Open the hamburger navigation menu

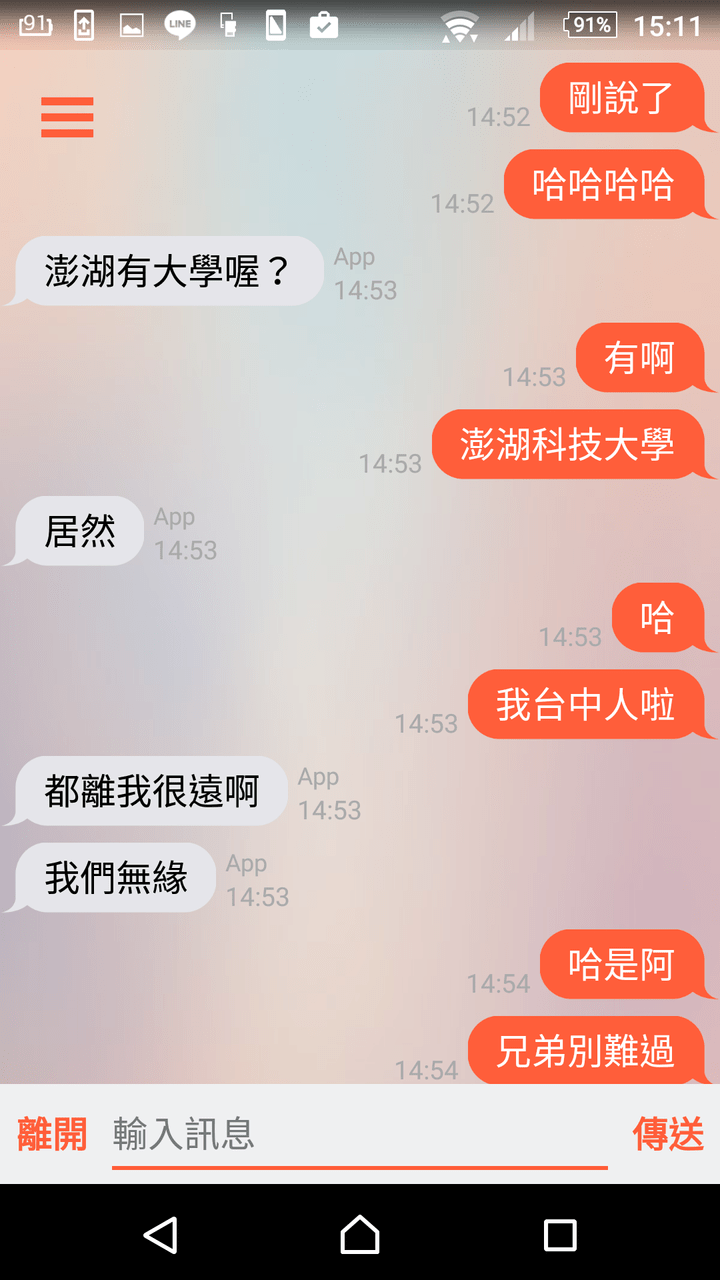67,117
